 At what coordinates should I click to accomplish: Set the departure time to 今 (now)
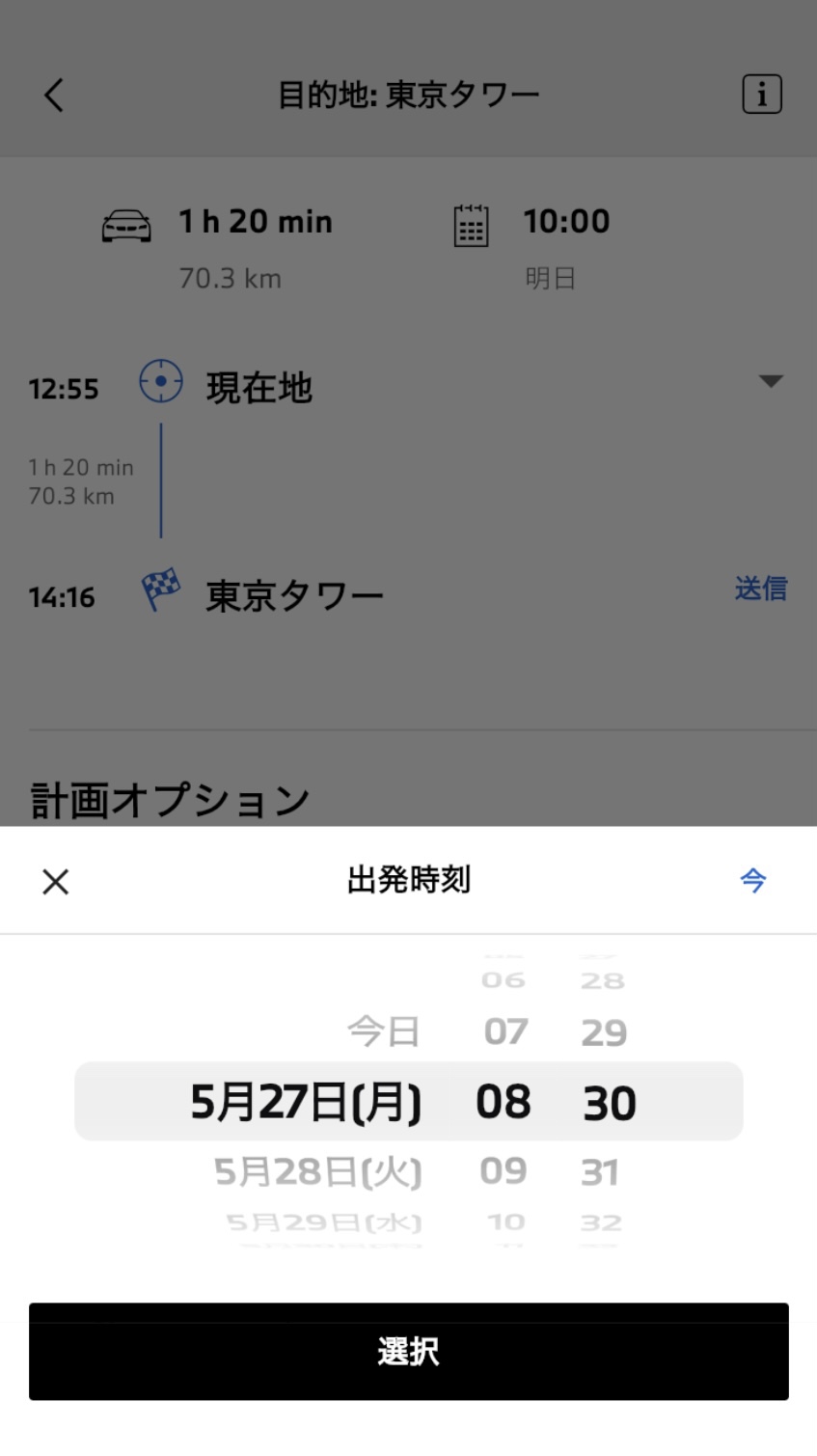point(752,880)
